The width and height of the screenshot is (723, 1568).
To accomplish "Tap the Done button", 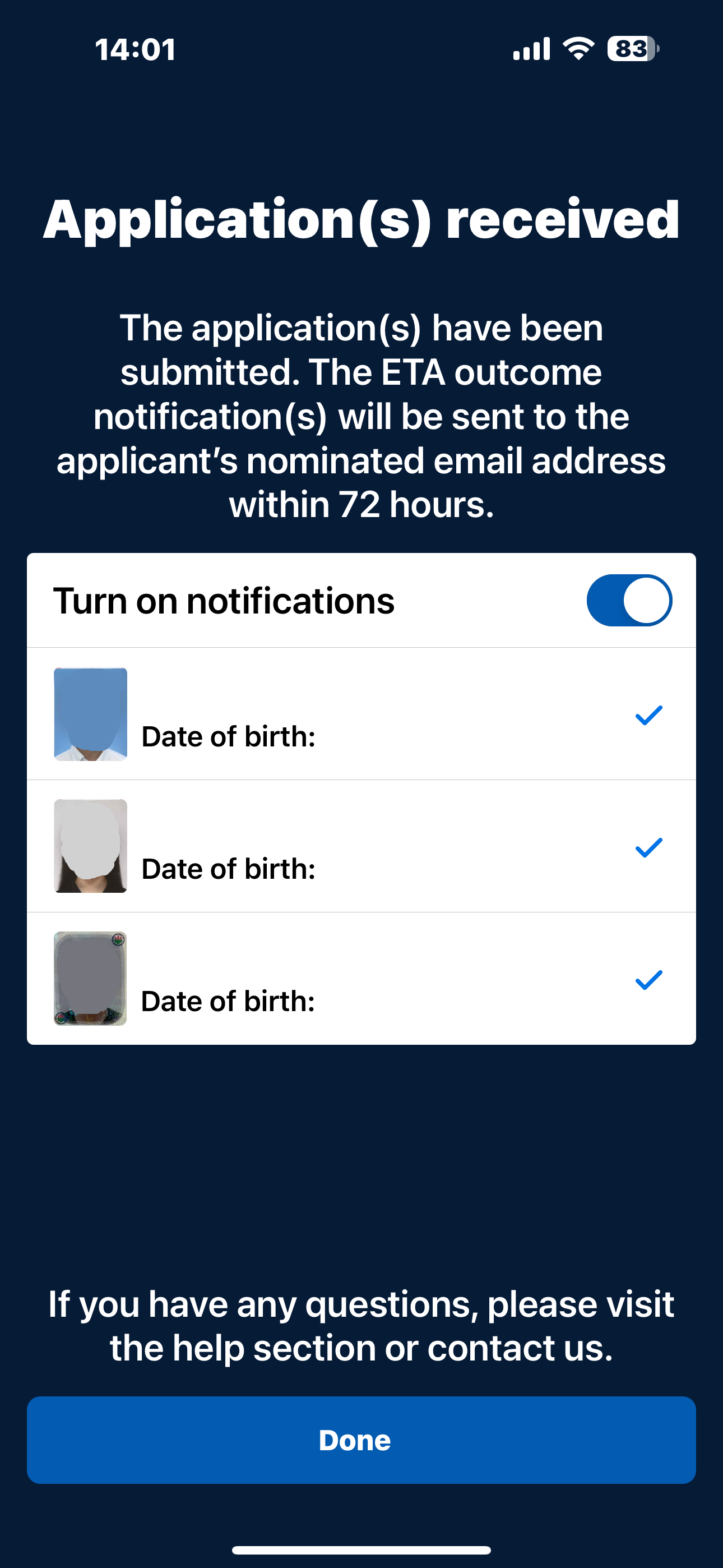I will pyautogui.click(x=361, y=1440).
